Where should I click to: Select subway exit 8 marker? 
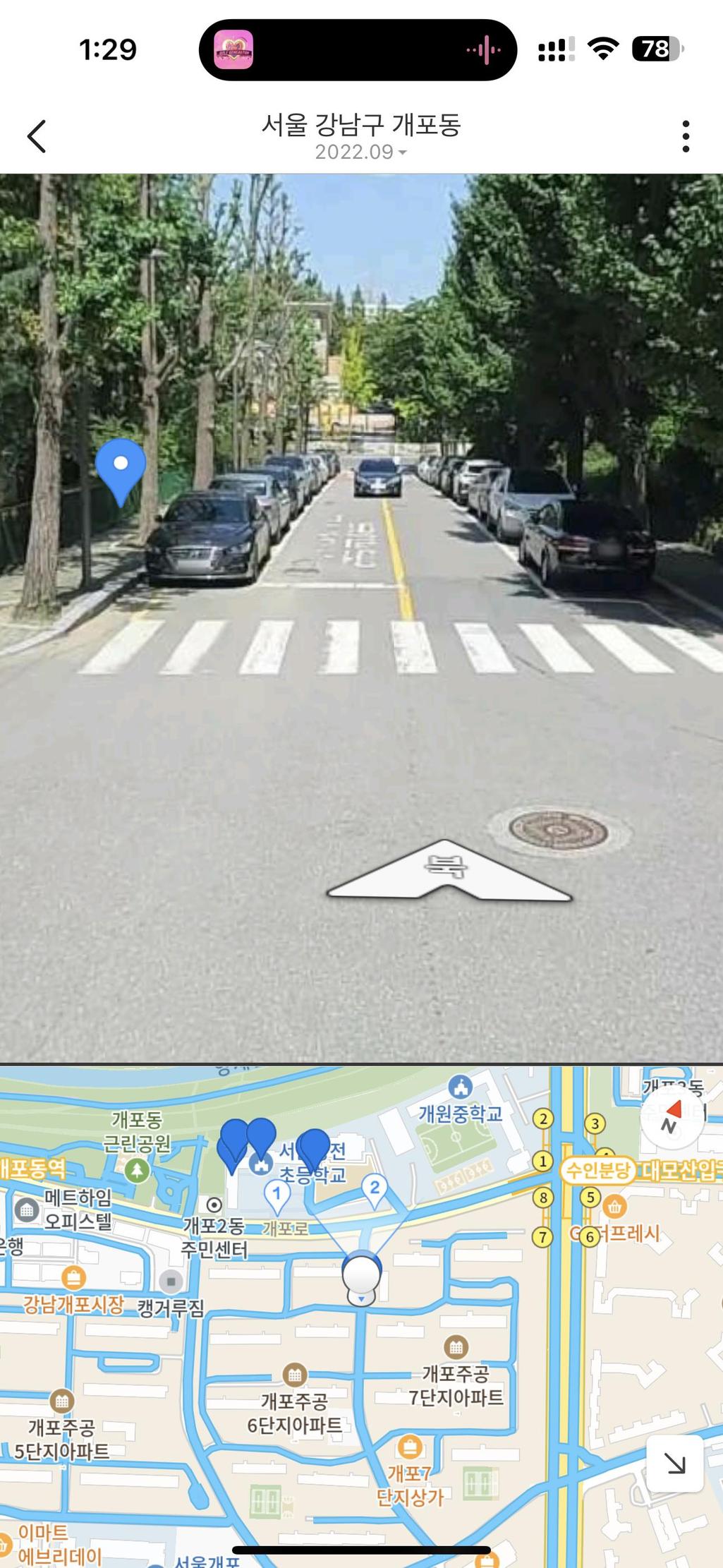(542, 1197)
